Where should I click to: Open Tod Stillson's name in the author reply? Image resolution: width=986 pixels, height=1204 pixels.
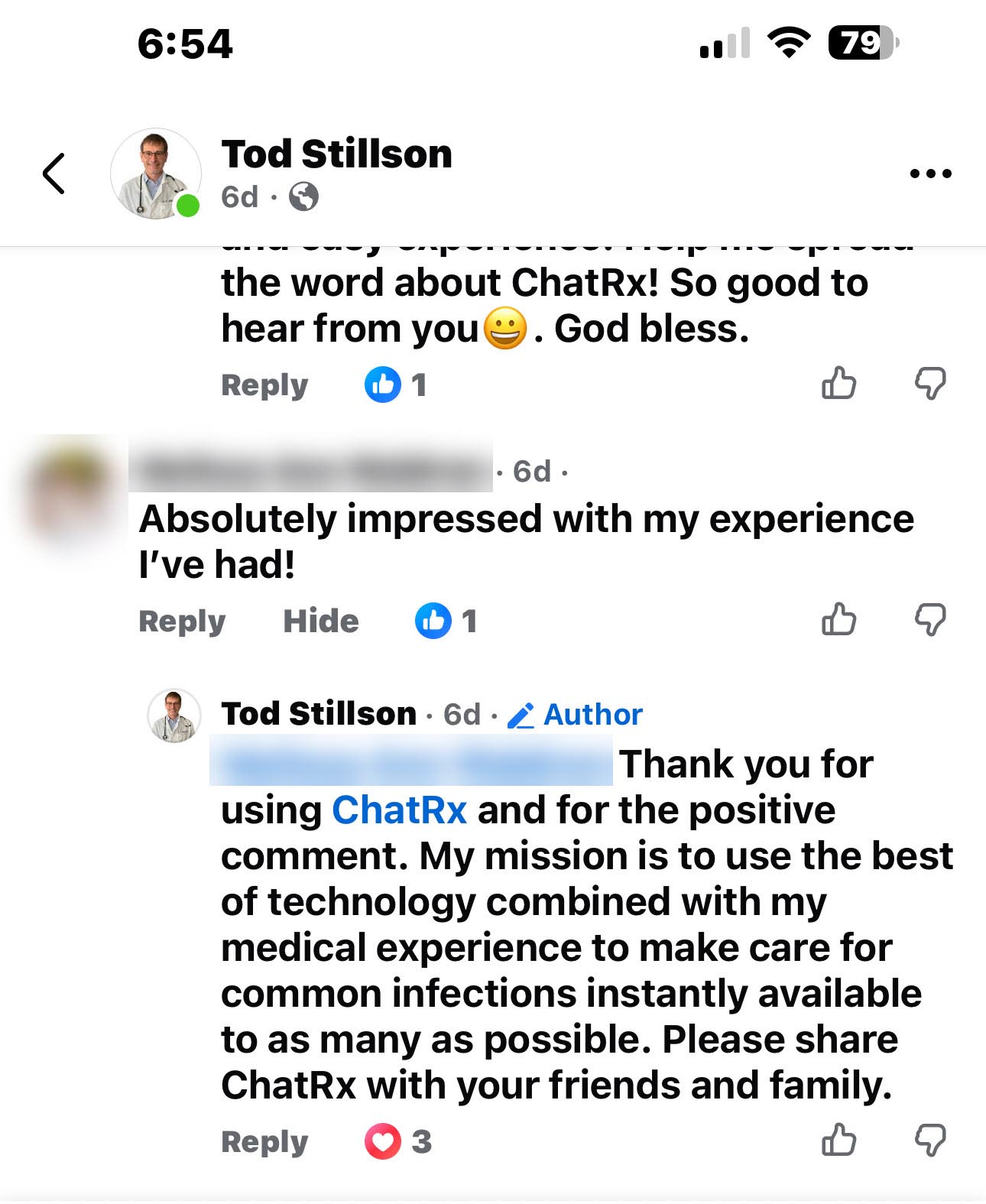[319, 714]
